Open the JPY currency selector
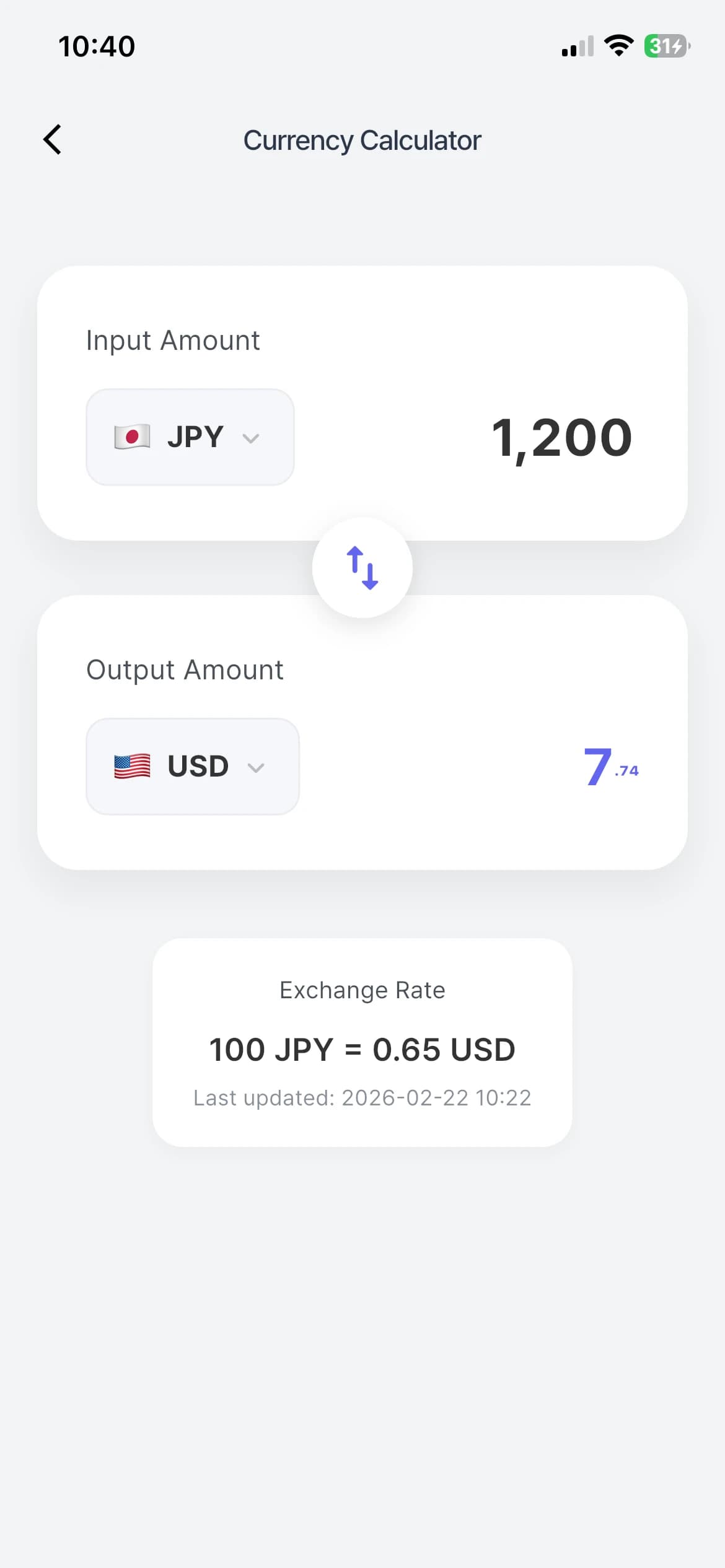The height and width of the screenshot is (1568, 725). (x=189, y=437)
